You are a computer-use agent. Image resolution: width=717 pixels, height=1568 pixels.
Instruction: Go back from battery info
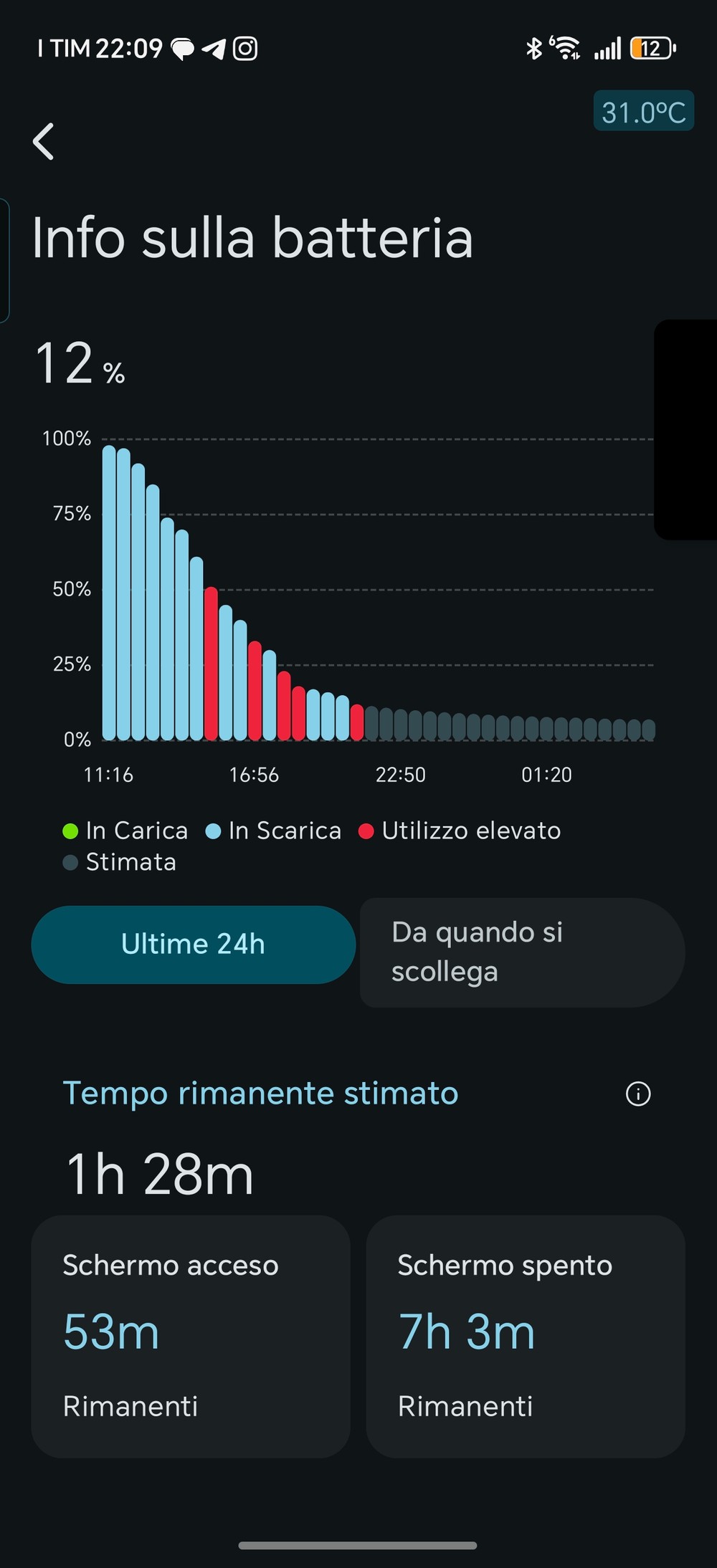[44, 141]
